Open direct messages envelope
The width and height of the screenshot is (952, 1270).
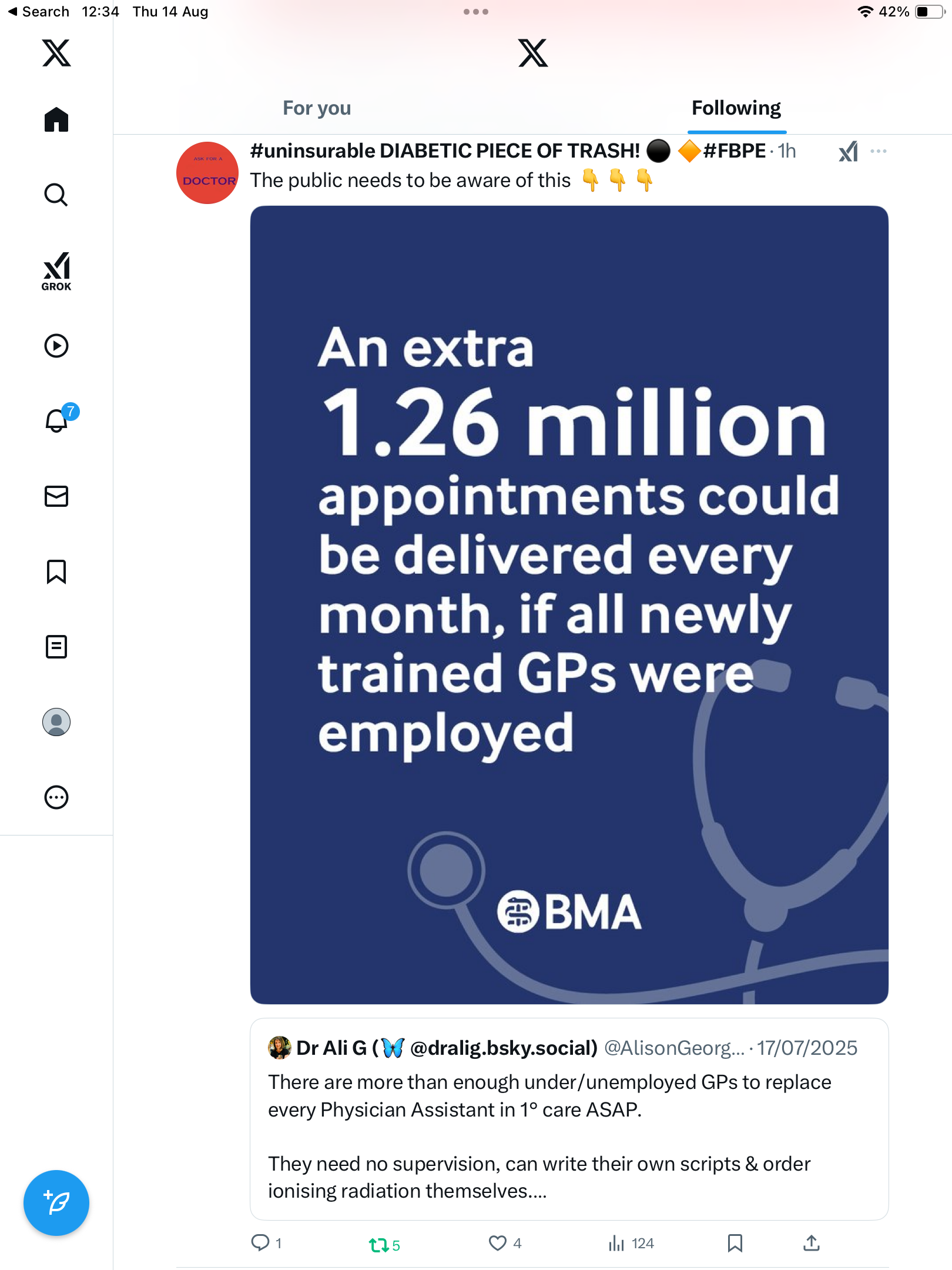tap(56, 496)
